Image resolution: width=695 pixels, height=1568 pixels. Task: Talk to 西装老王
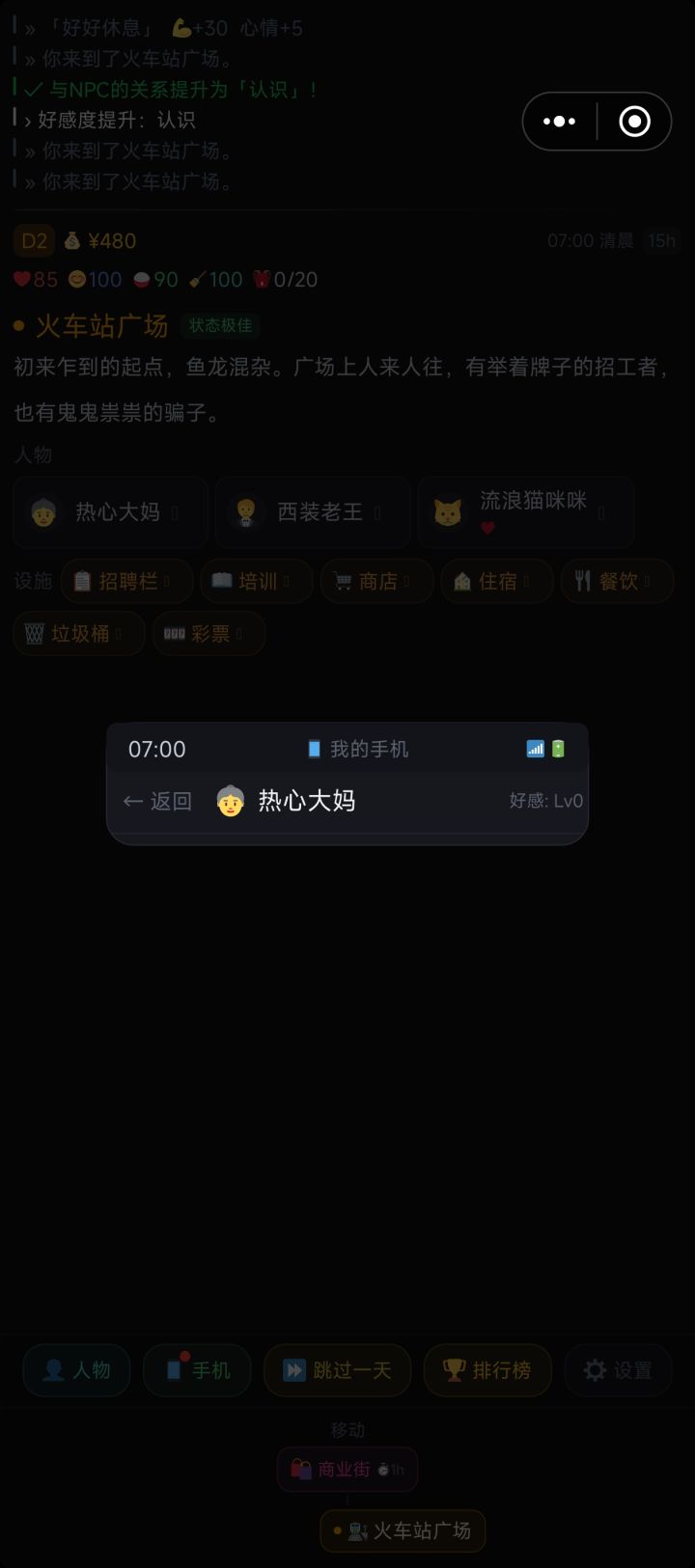pos(313,512)
